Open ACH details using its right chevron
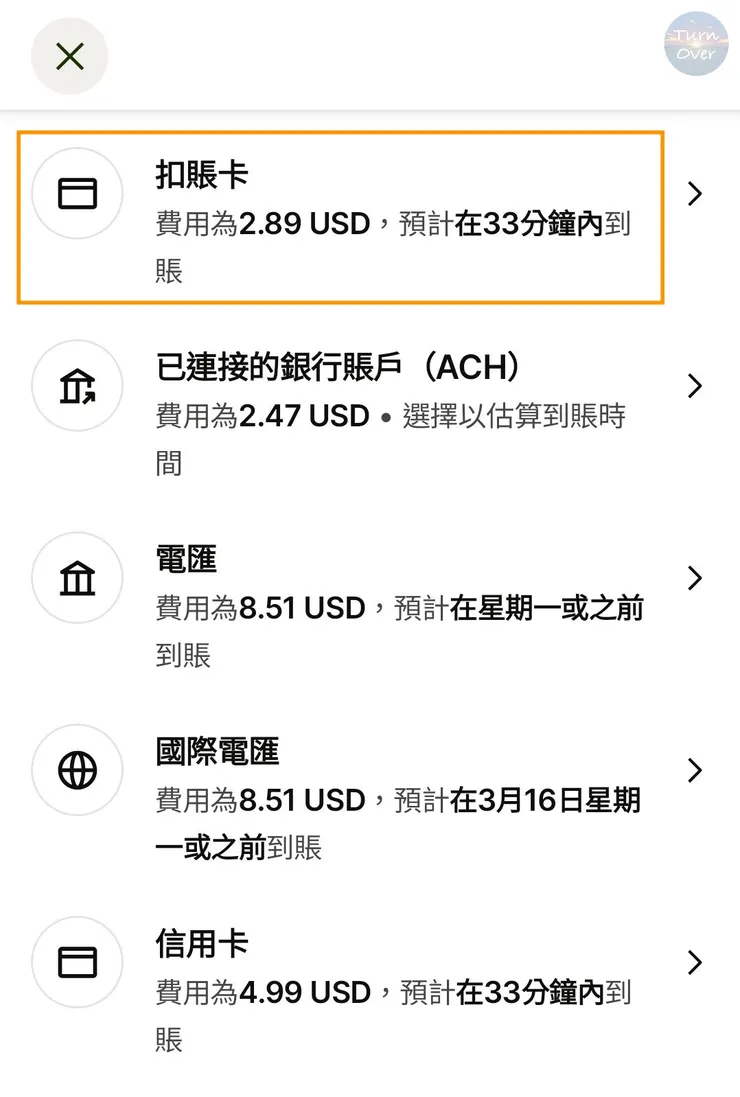The image size is (740, 1097). point(695,385)
